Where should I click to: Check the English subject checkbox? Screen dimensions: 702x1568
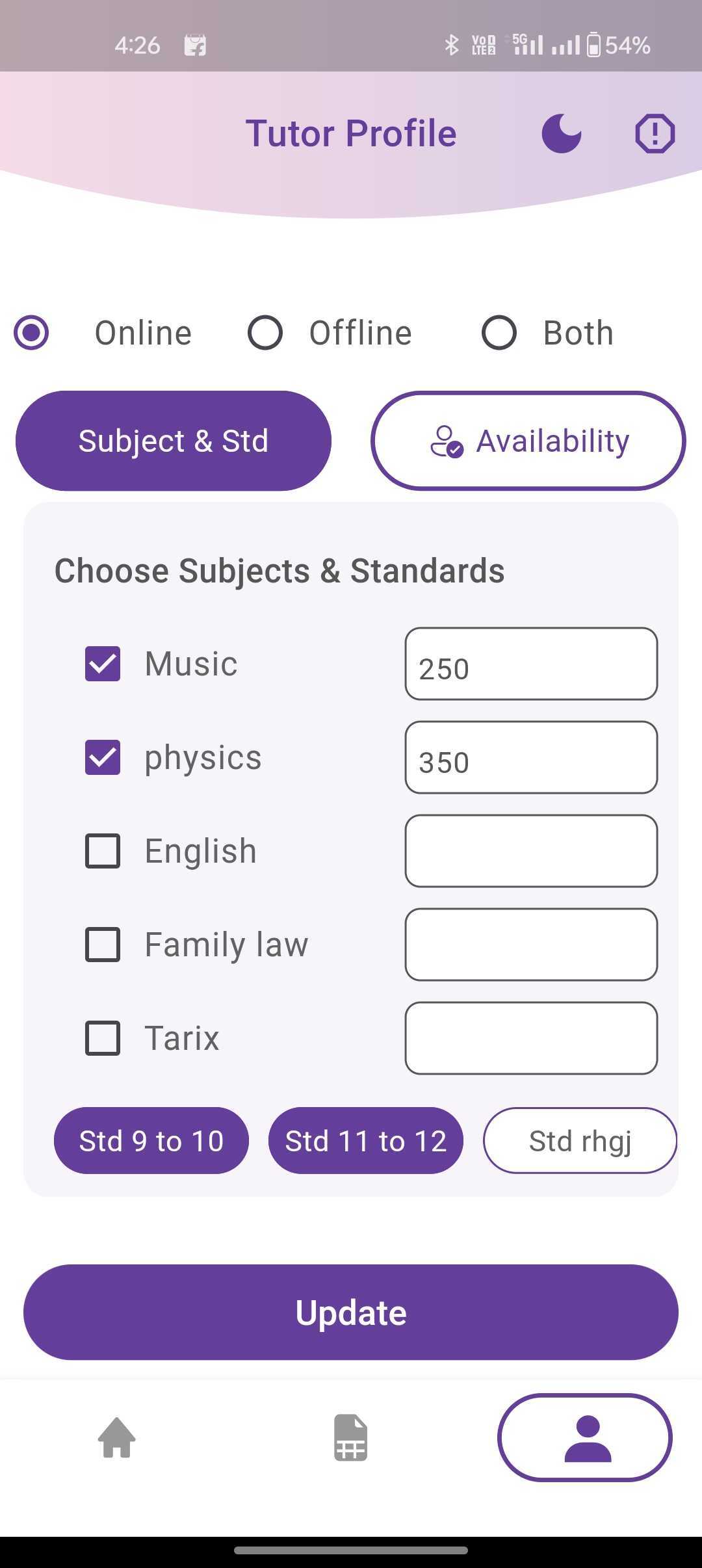click(x=103, y=850)
